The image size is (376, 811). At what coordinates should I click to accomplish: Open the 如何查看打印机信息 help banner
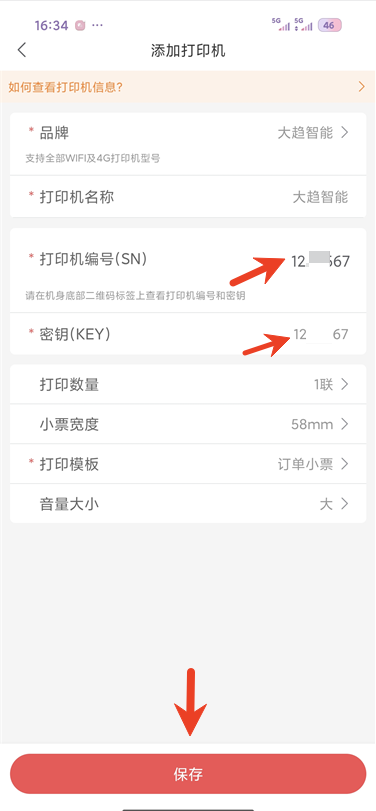tap(188, 86)
